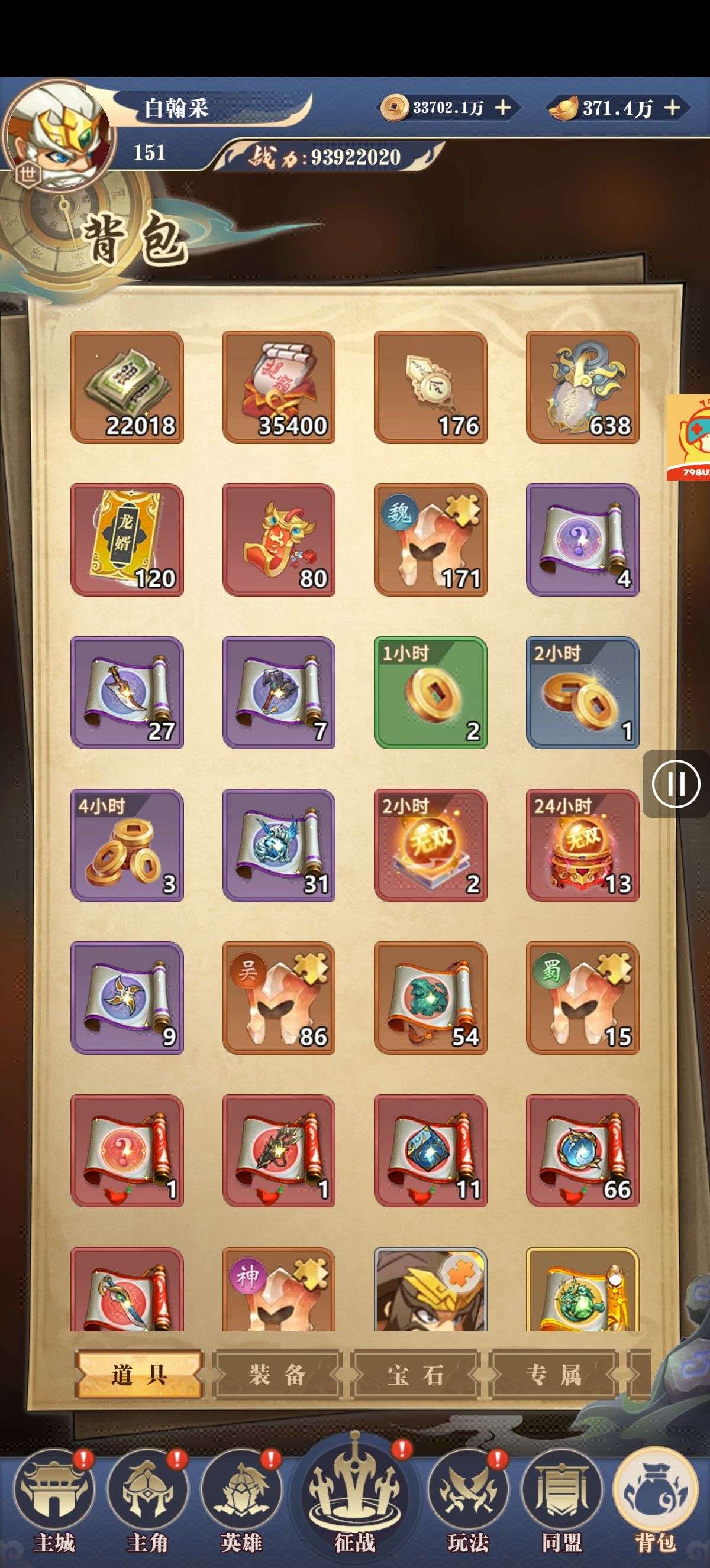Tap the plus next to copper coins
The image size is (710, 1568).
point(502,108)
